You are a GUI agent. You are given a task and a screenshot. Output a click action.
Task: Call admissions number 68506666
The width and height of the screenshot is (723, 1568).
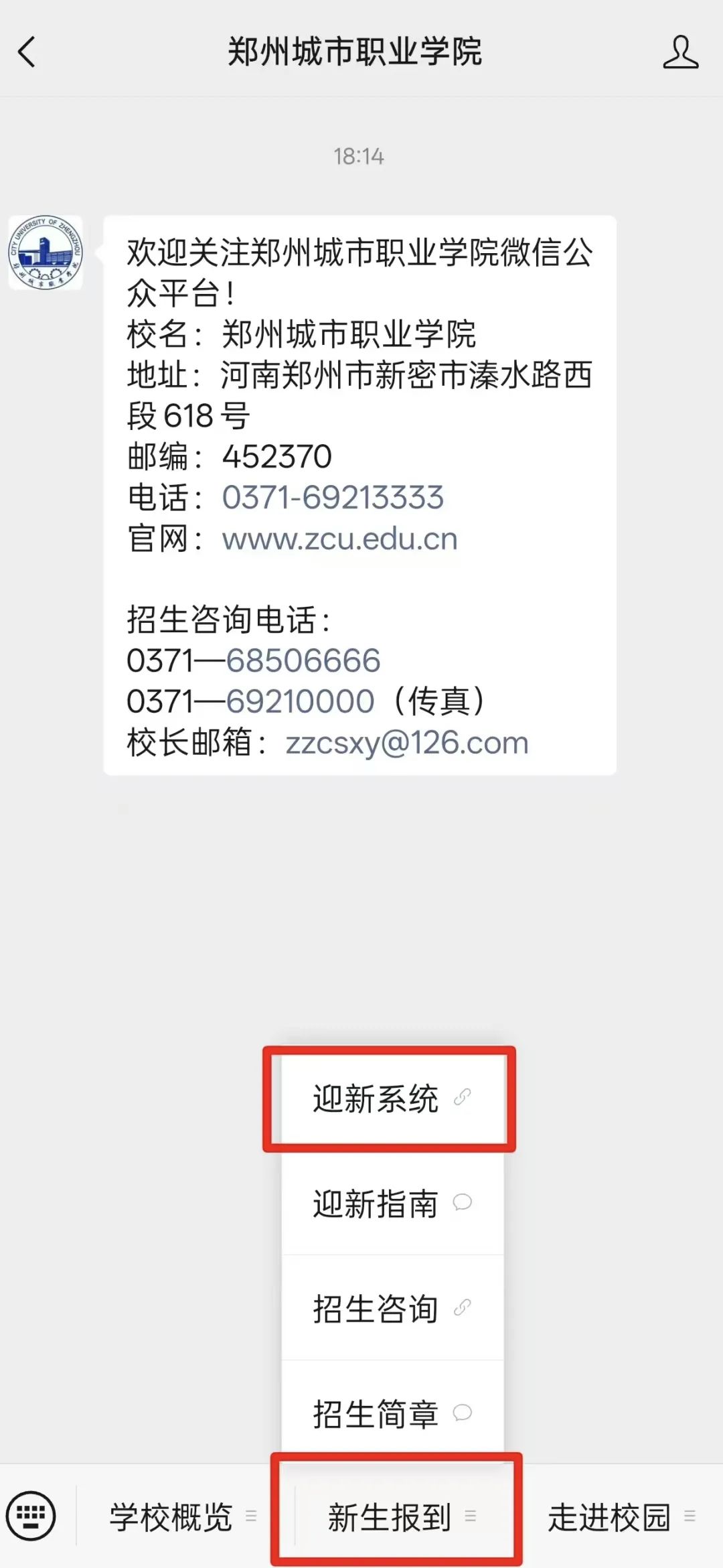(x=303, y=661)
